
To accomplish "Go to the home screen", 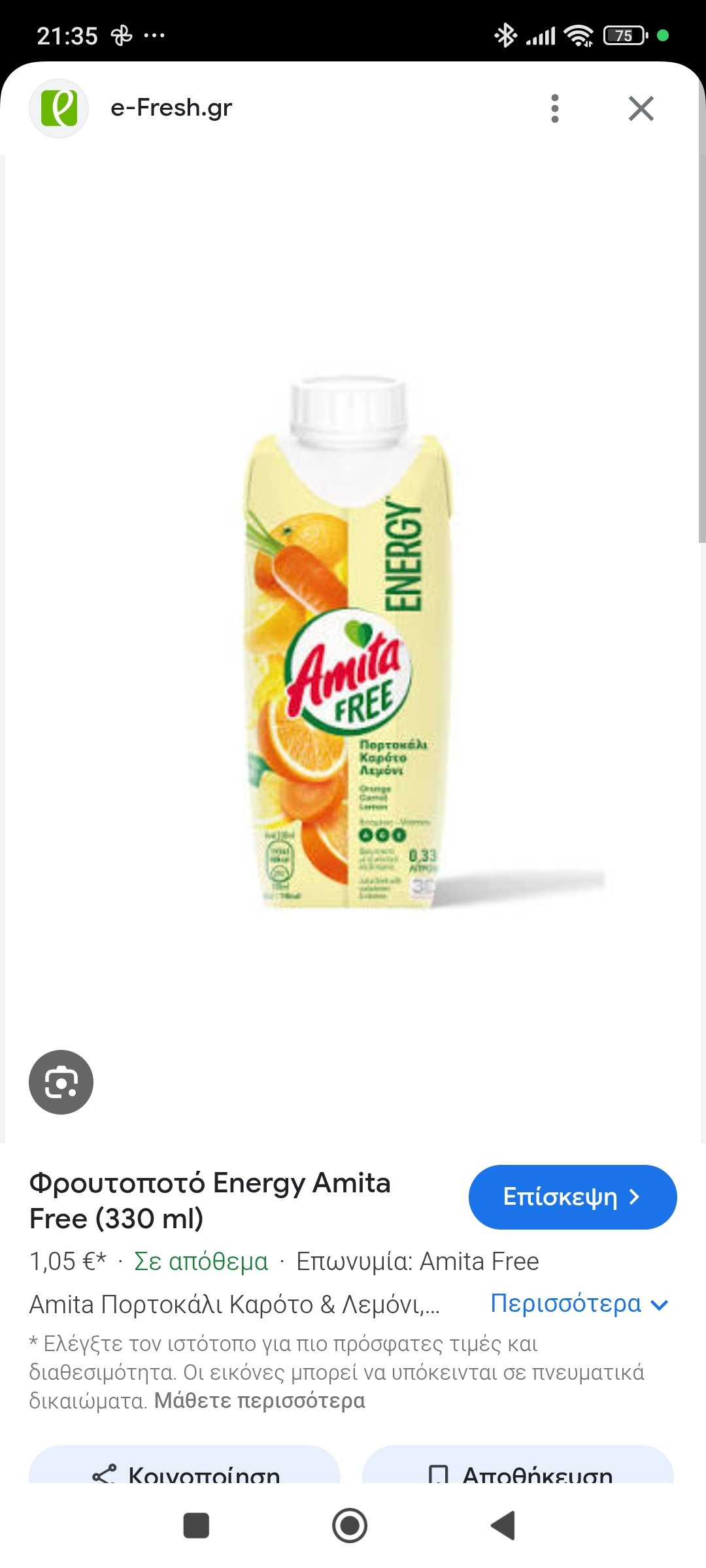I will pyautogui.click(x=350, y=1526).
